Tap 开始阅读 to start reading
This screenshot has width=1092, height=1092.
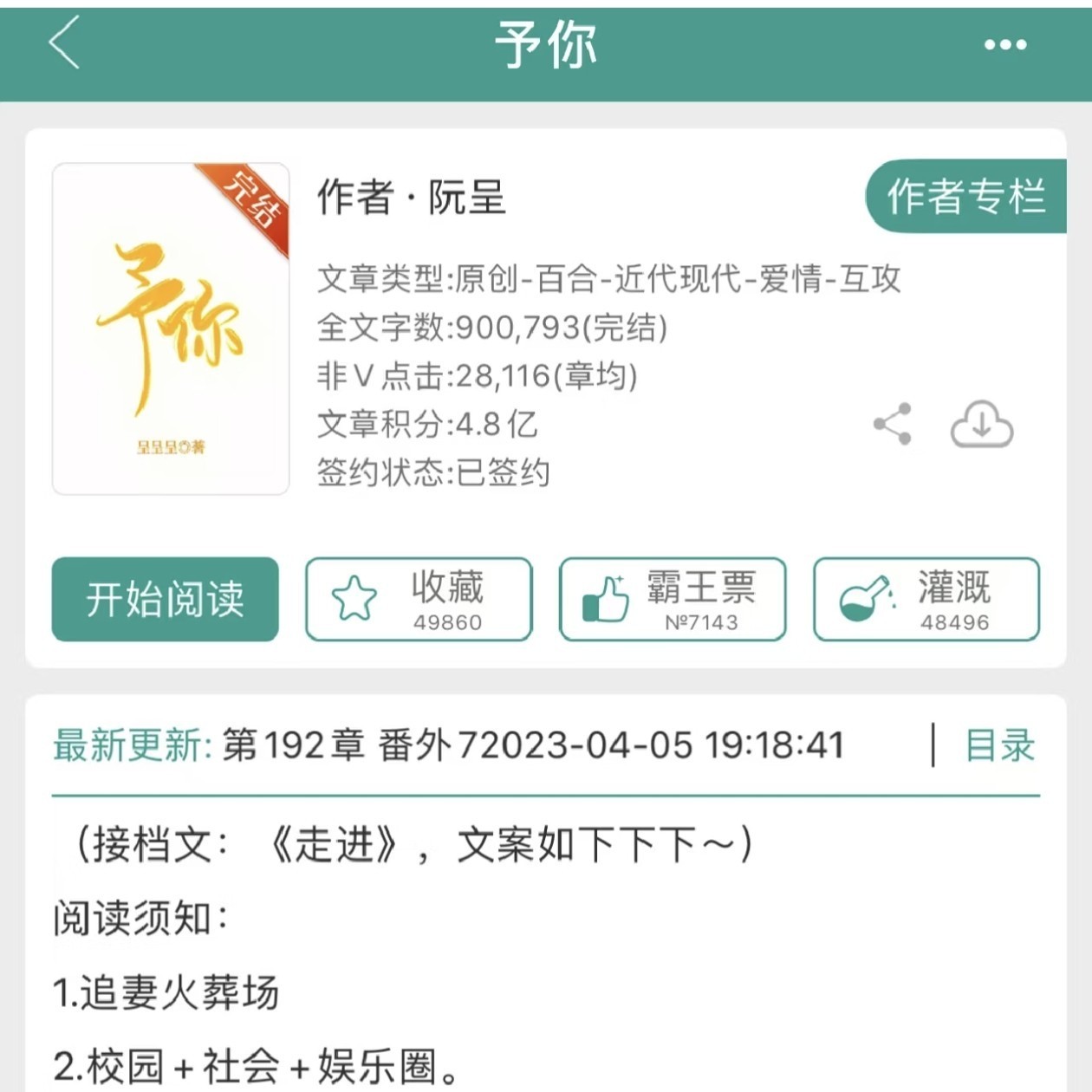(x=166, y=599)
